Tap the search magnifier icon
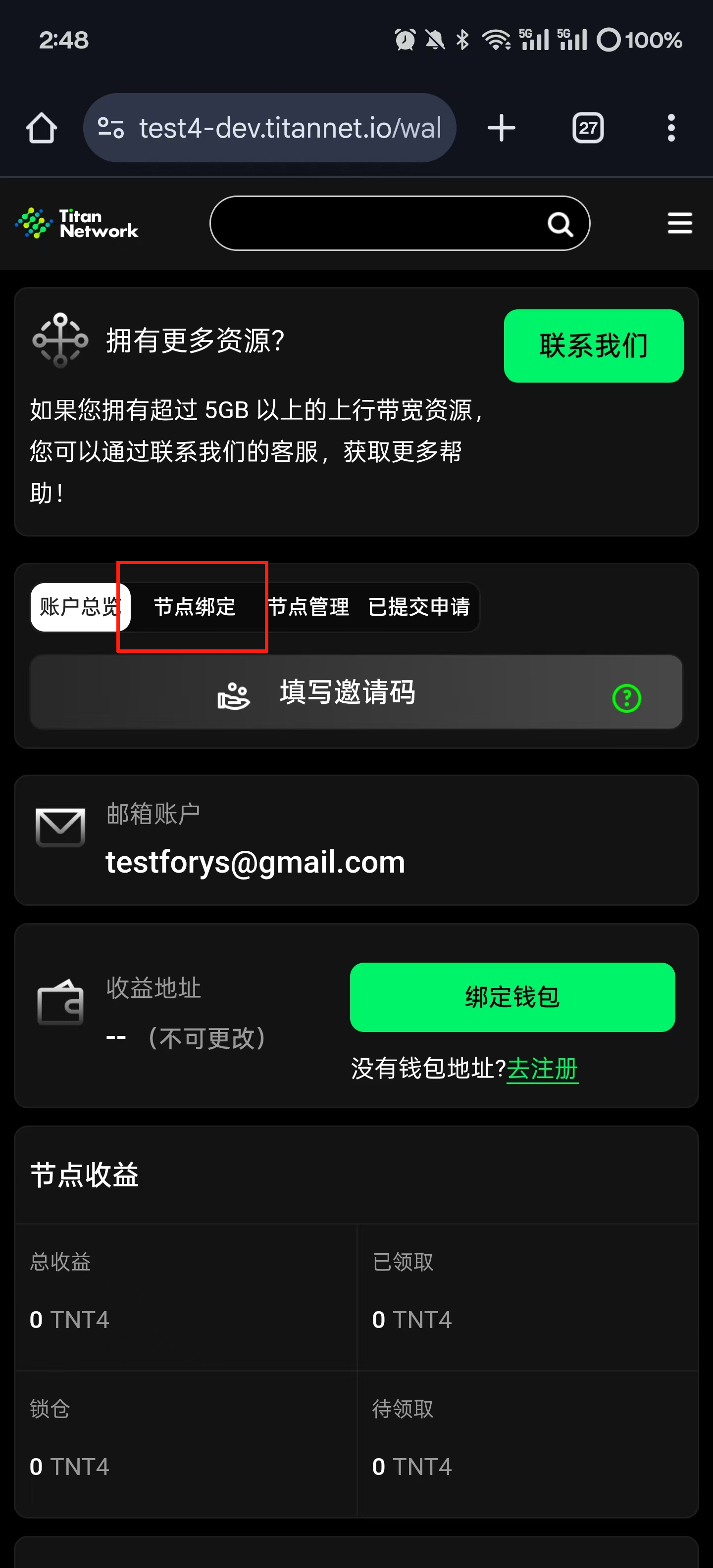This screenshot has width=713, height=1568. click(560, 224)
